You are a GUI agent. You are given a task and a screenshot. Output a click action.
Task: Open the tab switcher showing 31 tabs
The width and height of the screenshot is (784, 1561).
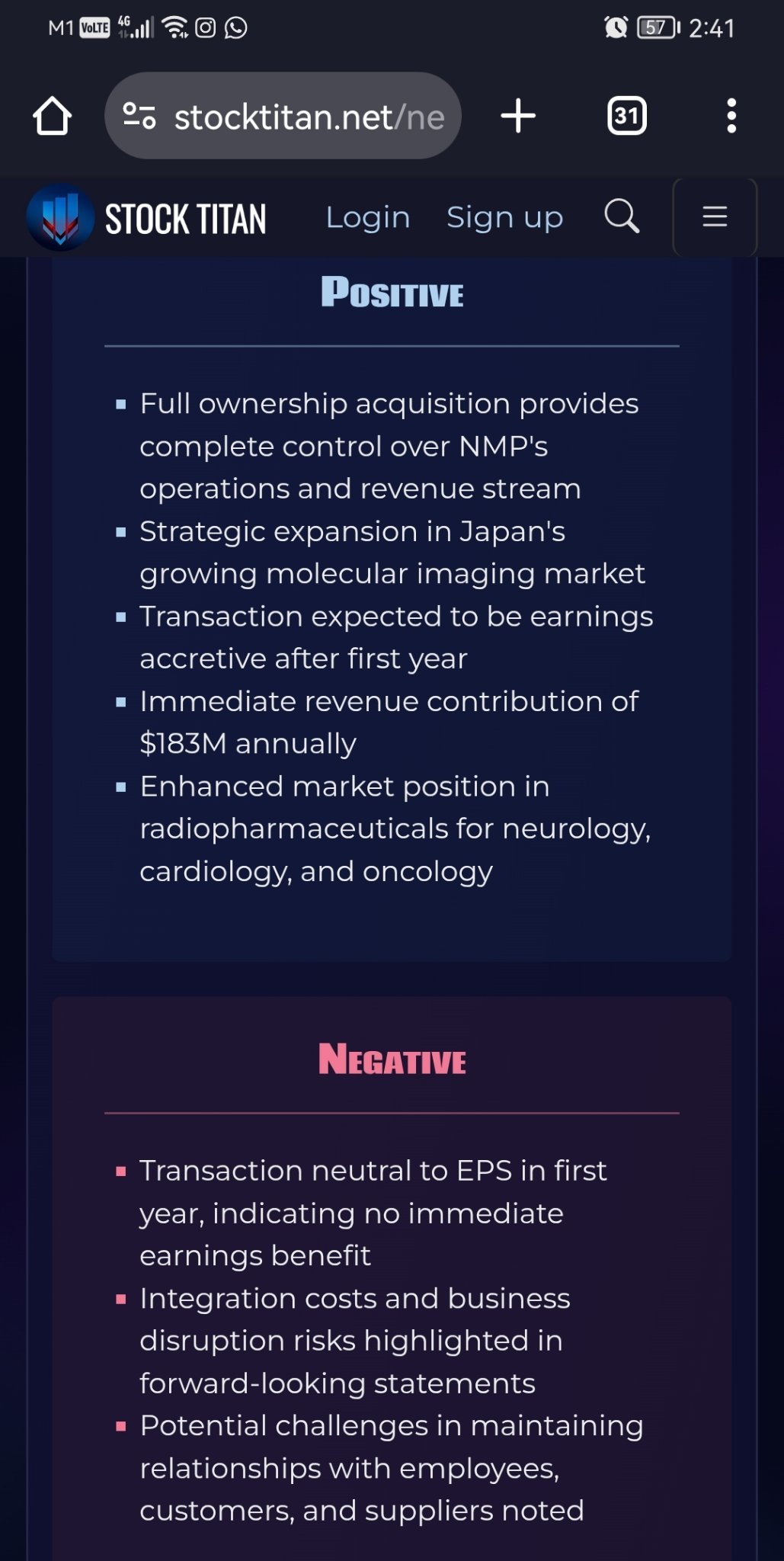pos(627,116)
